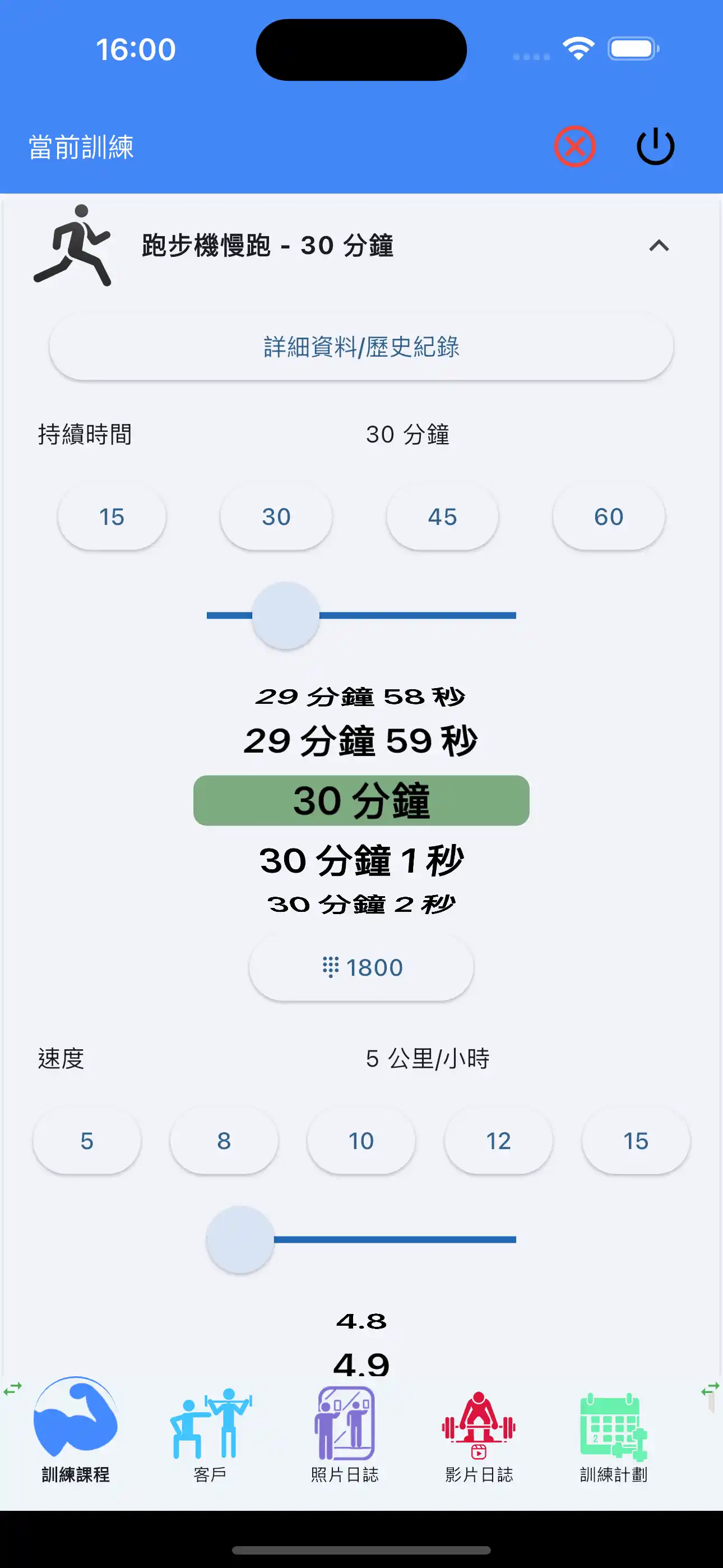Image resolution: width=723 pixels, height=1568 pixels.
Task: Tap the left green swap-arrows icon
Action: pyautogui.click(x=12, y=1390)
